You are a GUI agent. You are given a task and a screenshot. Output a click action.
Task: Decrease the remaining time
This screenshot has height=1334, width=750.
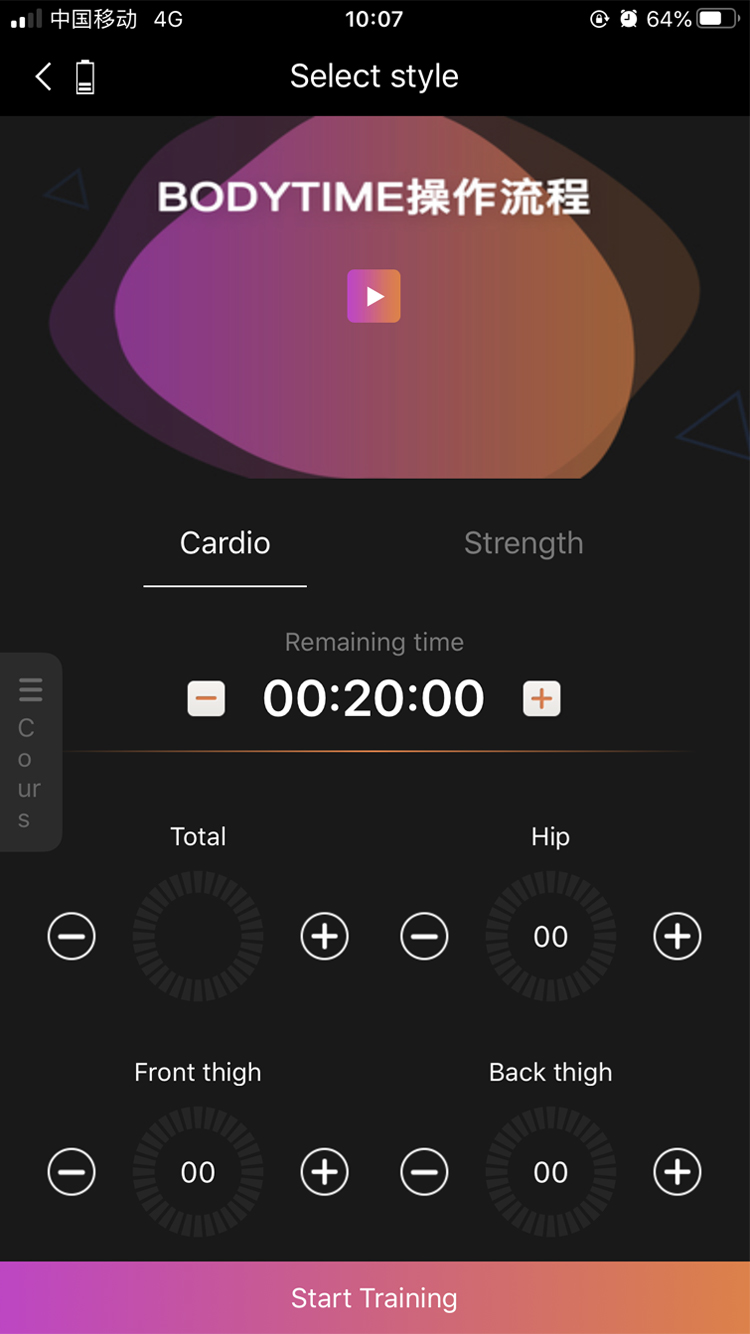click(x=207, y=698)
